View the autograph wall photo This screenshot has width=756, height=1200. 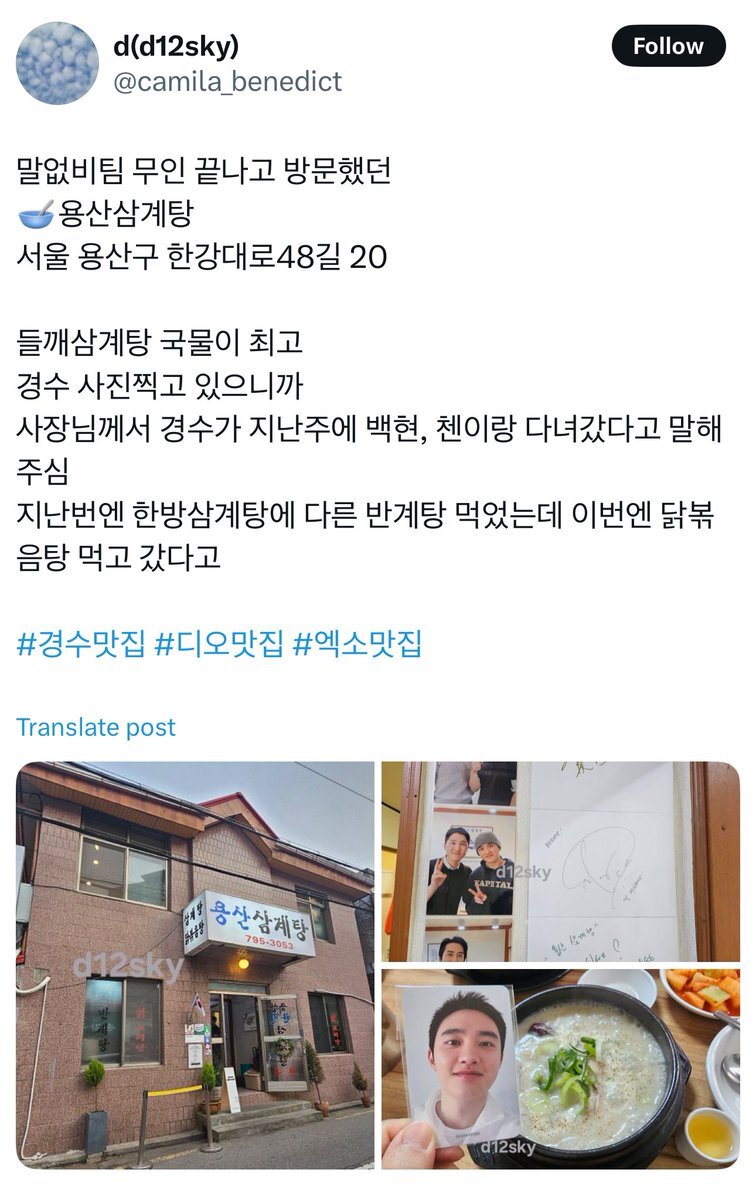(x=560, y=861)
